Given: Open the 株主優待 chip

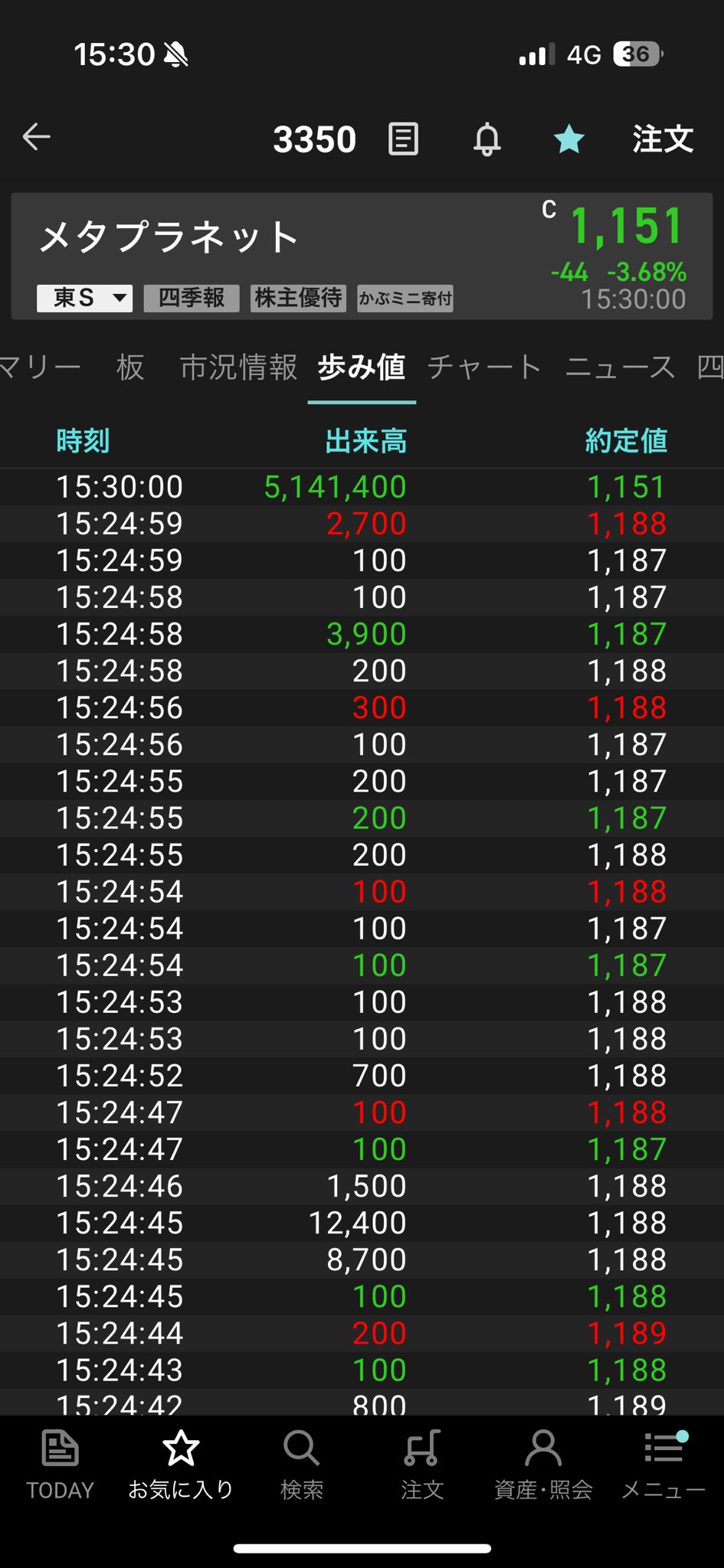Looking at the screenshot, I should point(298,298).
